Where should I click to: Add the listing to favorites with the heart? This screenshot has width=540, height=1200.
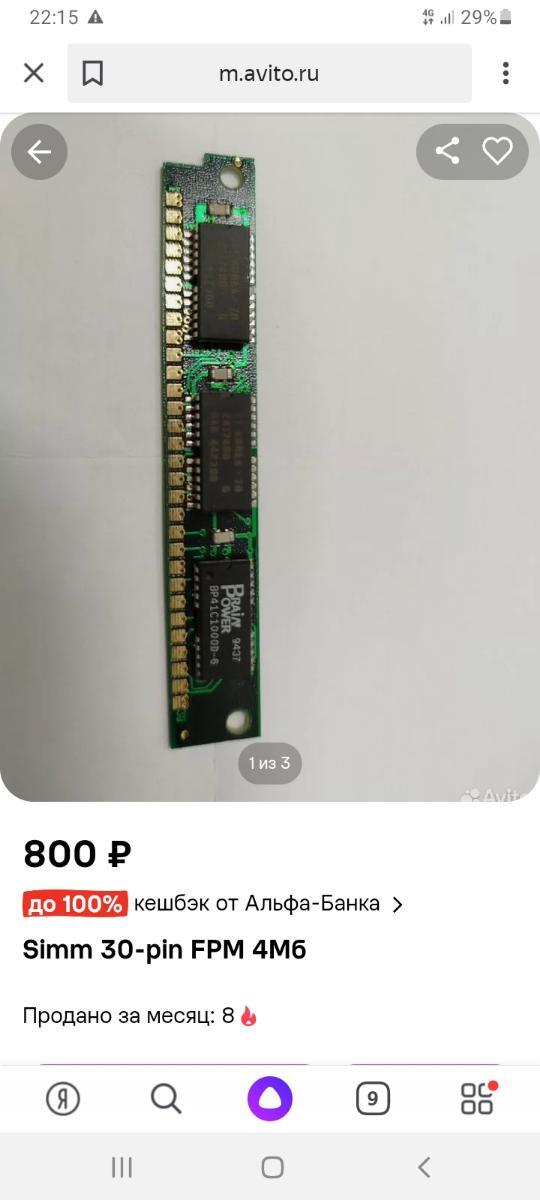497,152
